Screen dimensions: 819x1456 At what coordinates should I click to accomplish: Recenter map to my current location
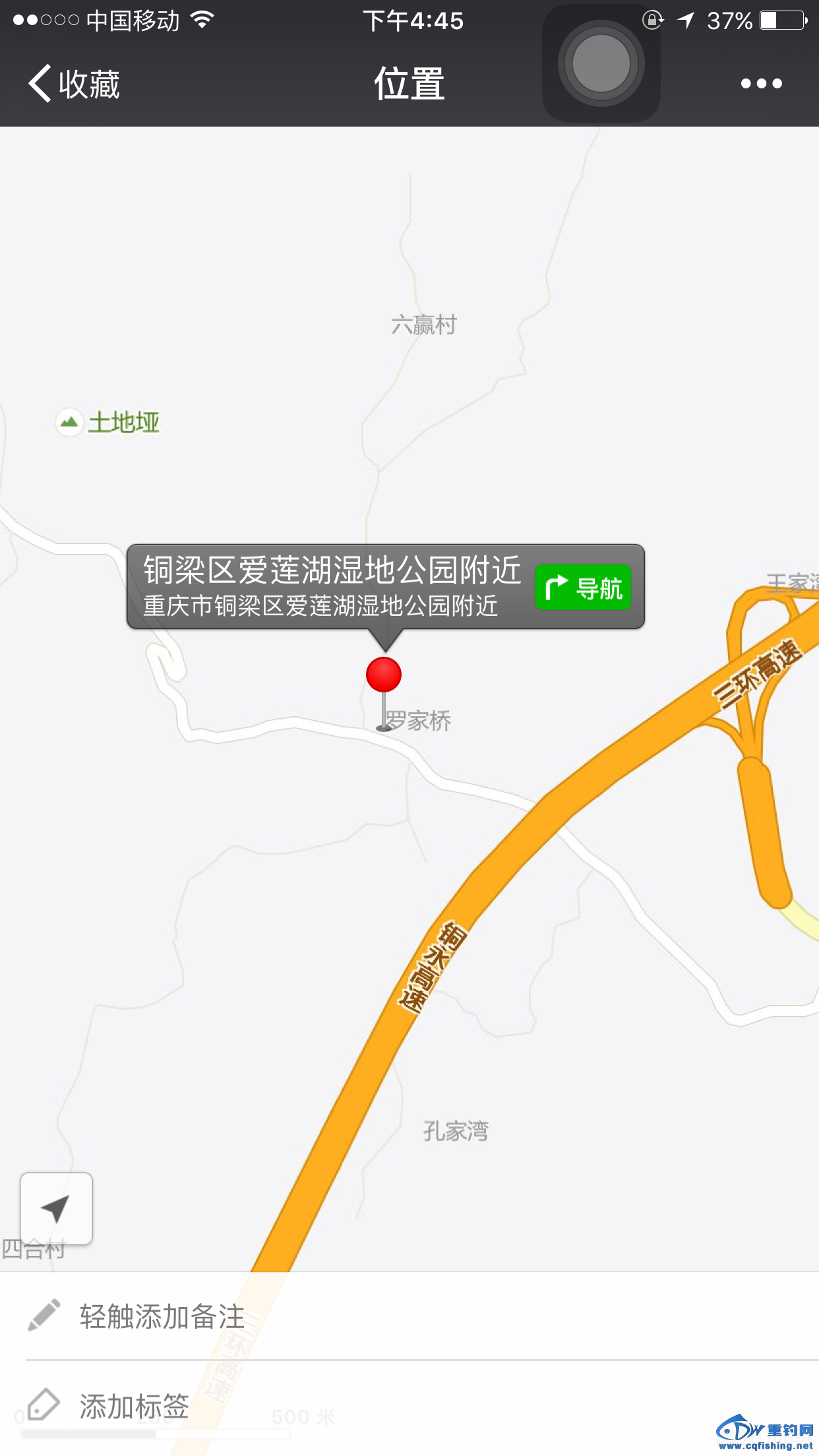pos(56,1208)
